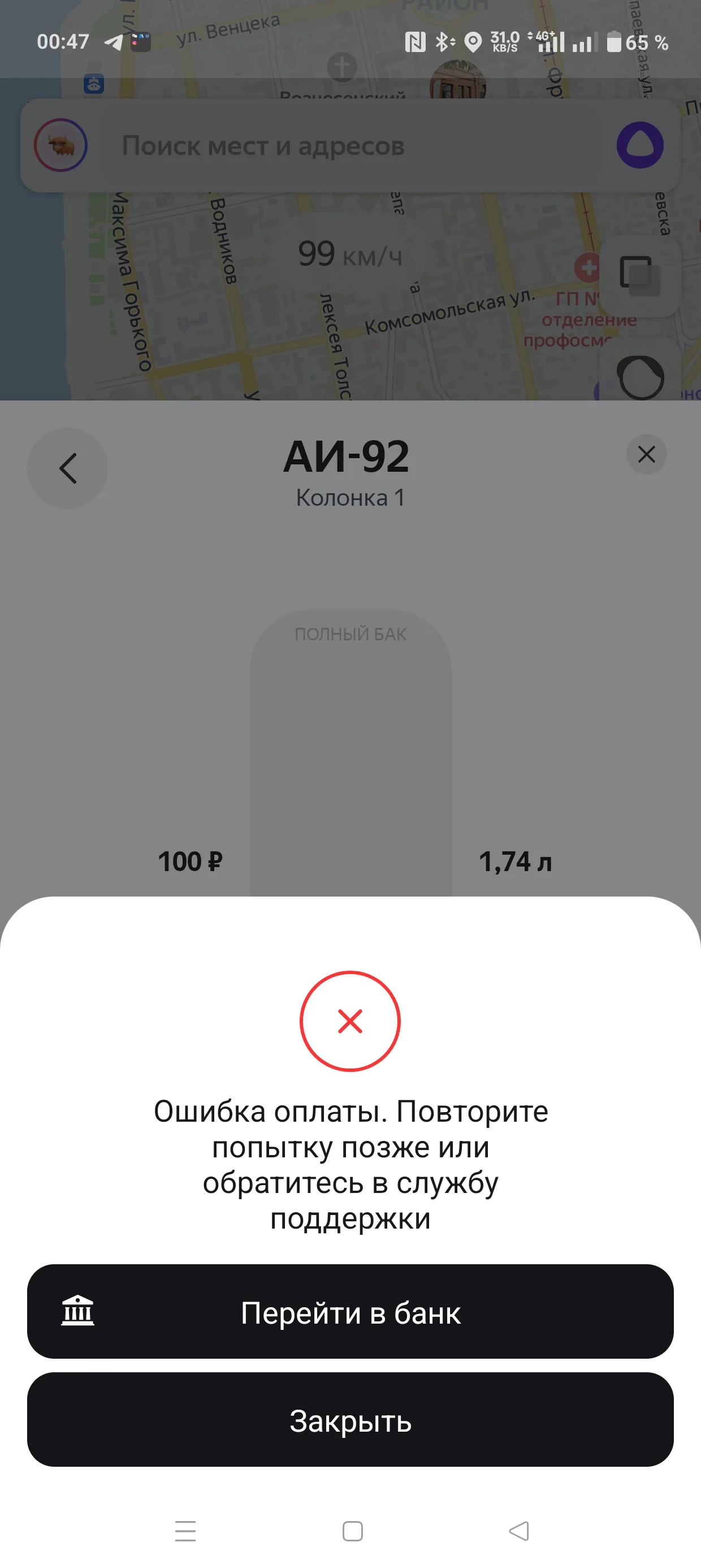Image resolution: width=701 pixels, height=1568 pixels.
Task: Open the Alice voice assistant
Action: [640, 145]
